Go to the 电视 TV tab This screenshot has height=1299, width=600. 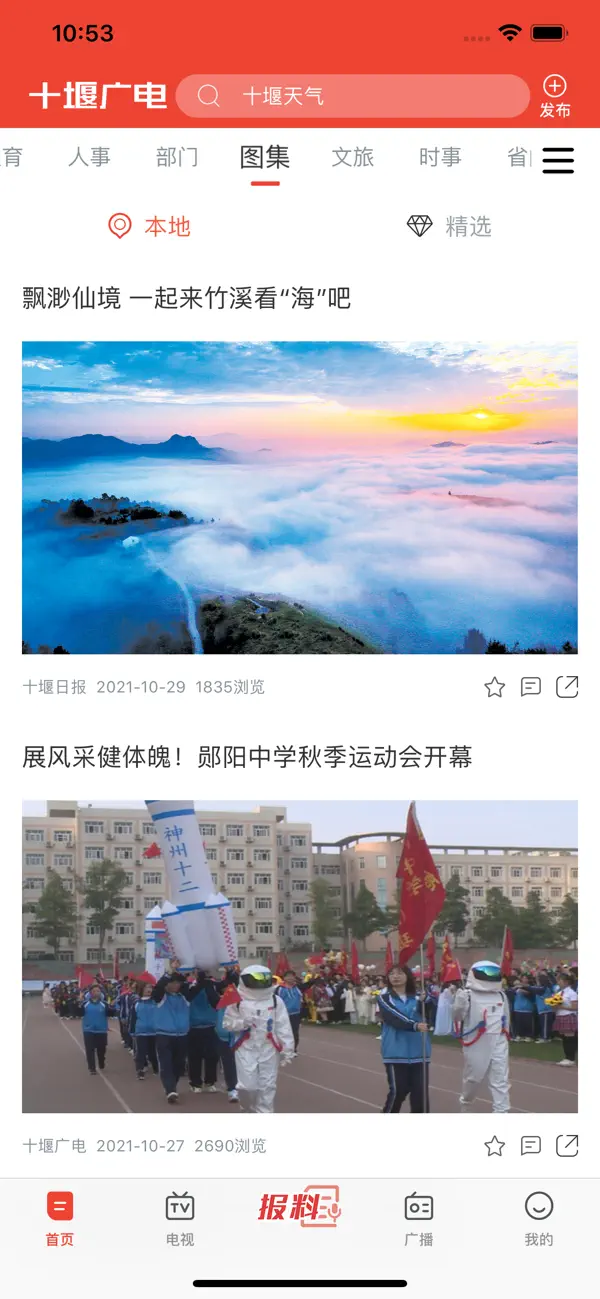[180, 1218]
